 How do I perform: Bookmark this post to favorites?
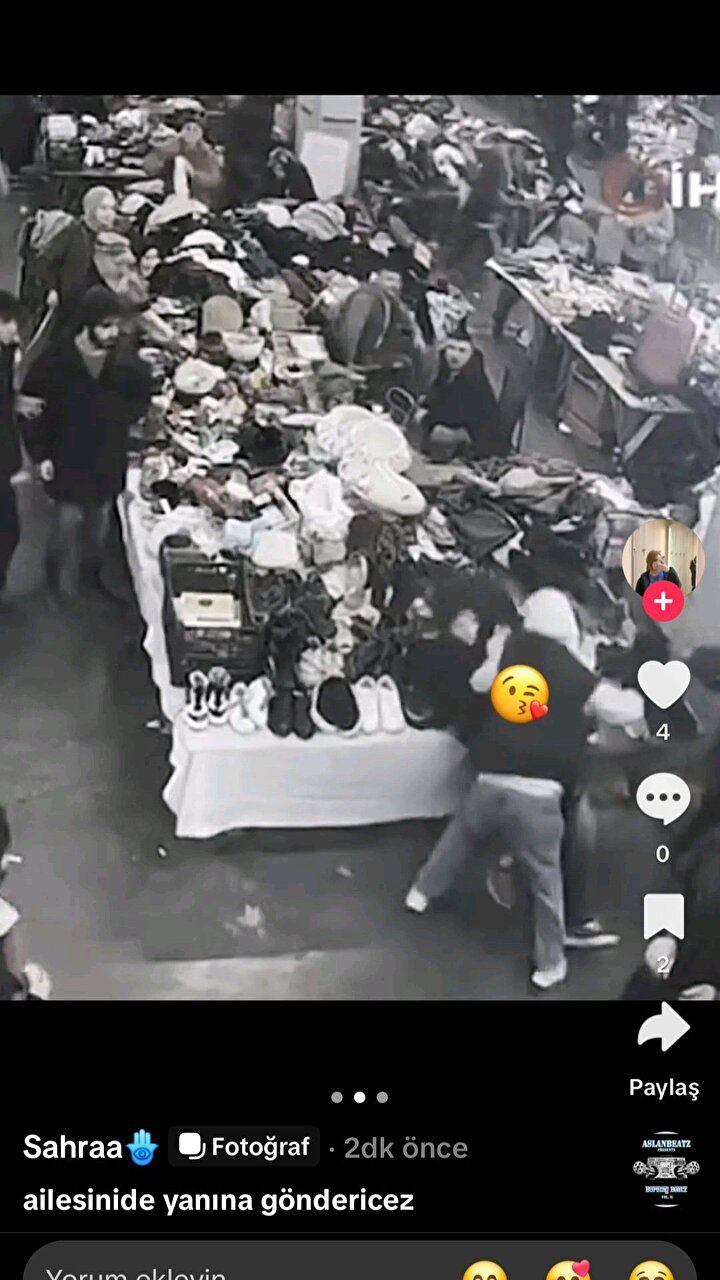663,916
